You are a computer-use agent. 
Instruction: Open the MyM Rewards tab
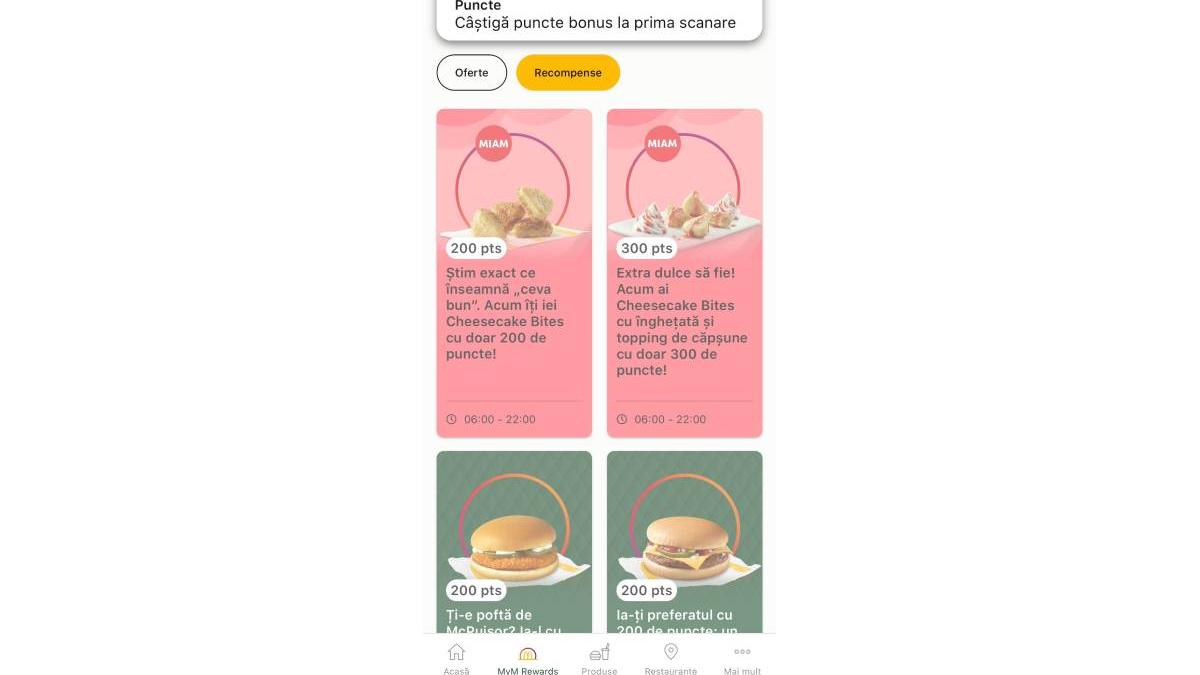click(x=527, y=658)
